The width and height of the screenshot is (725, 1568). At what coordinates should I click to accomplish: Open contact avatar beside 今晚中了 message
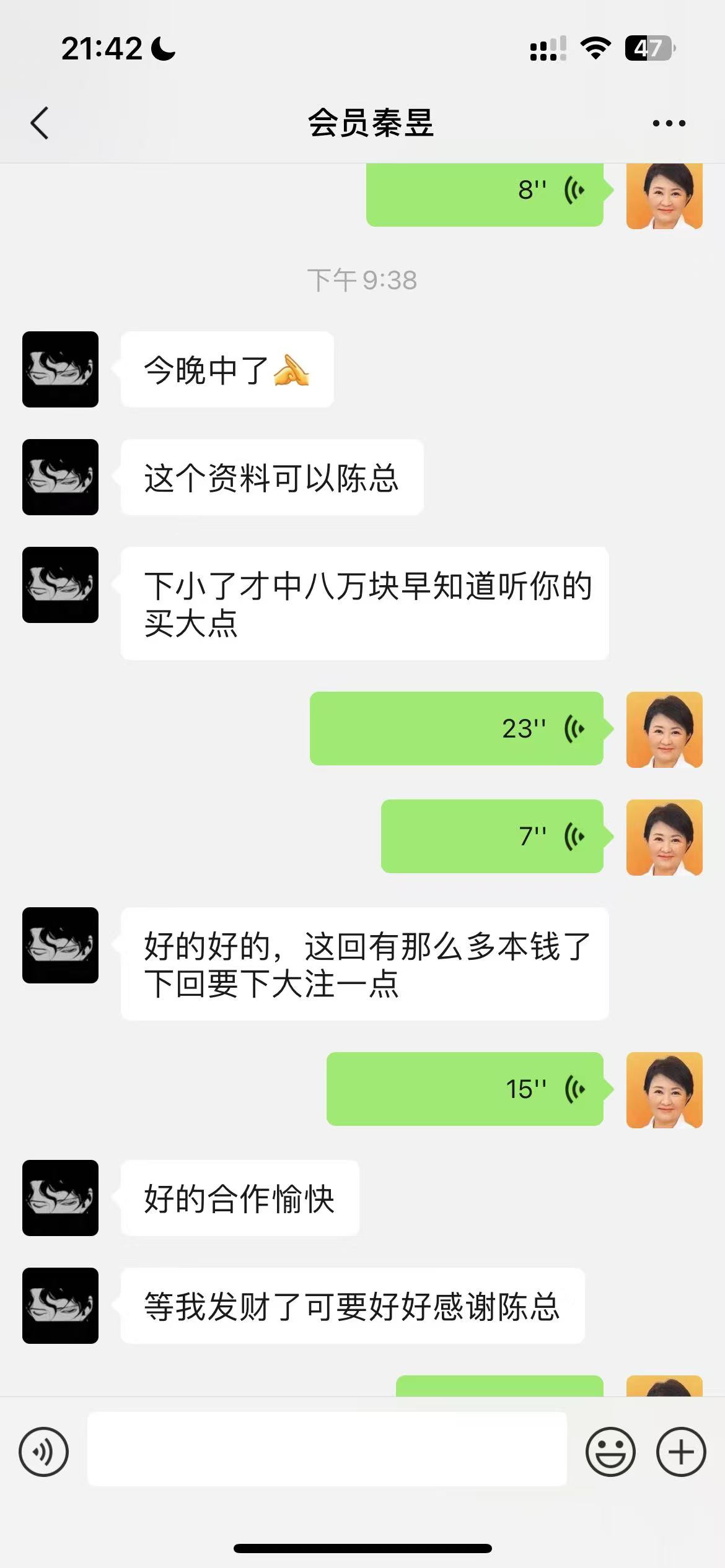pyautogui.click(x=60, y=369)
